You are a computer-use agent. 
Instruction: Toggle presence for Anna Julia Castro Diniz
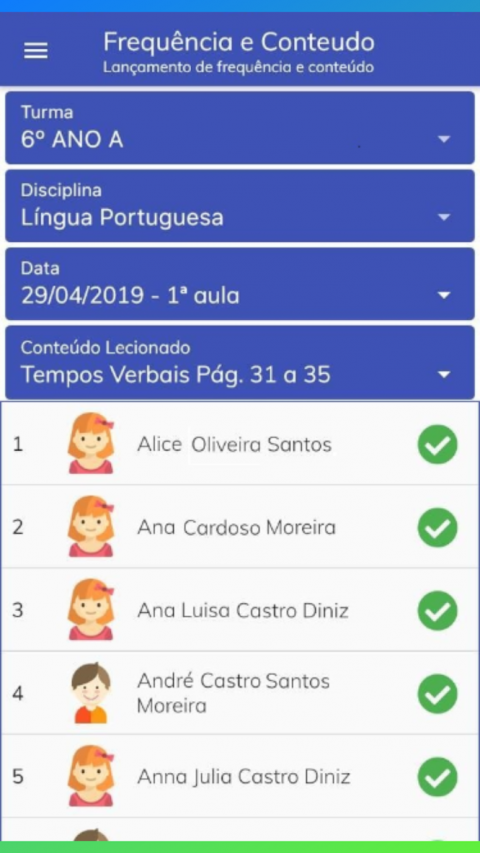pyautogui.click(x=438, y=777)
